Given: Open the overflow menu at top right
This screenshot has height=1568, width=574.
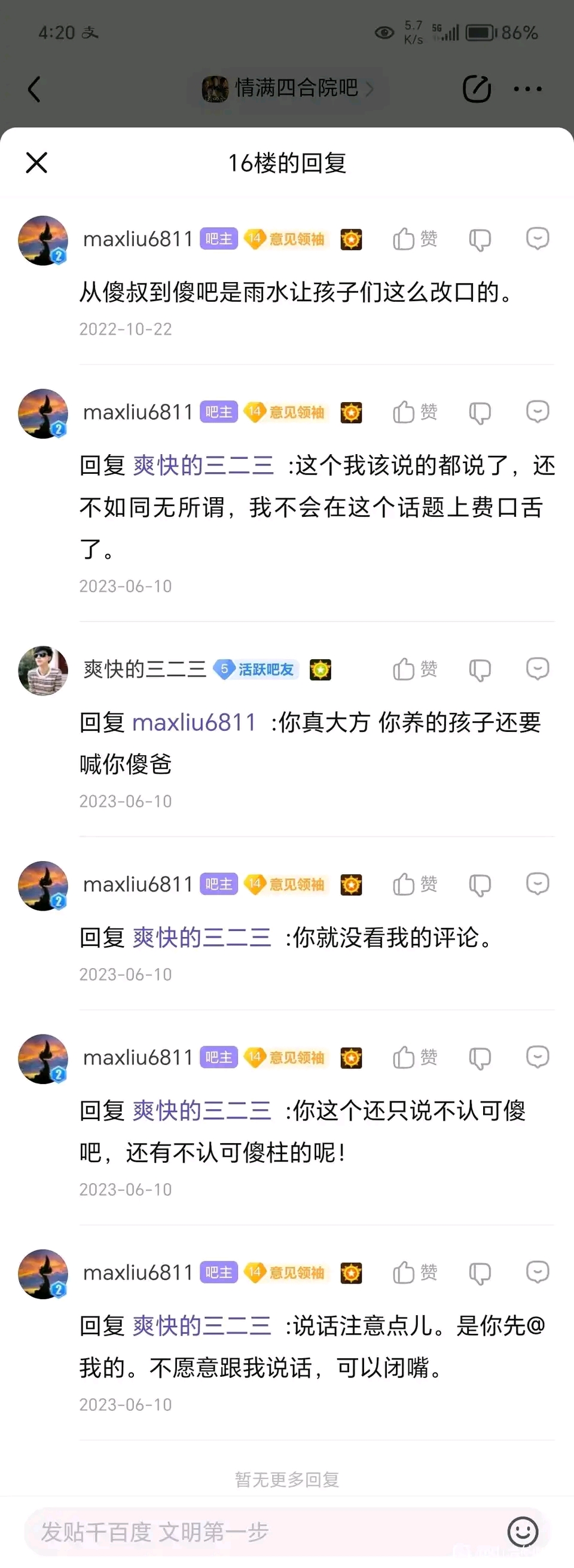Looking at the screenshot, I should (x=527, y=89).
